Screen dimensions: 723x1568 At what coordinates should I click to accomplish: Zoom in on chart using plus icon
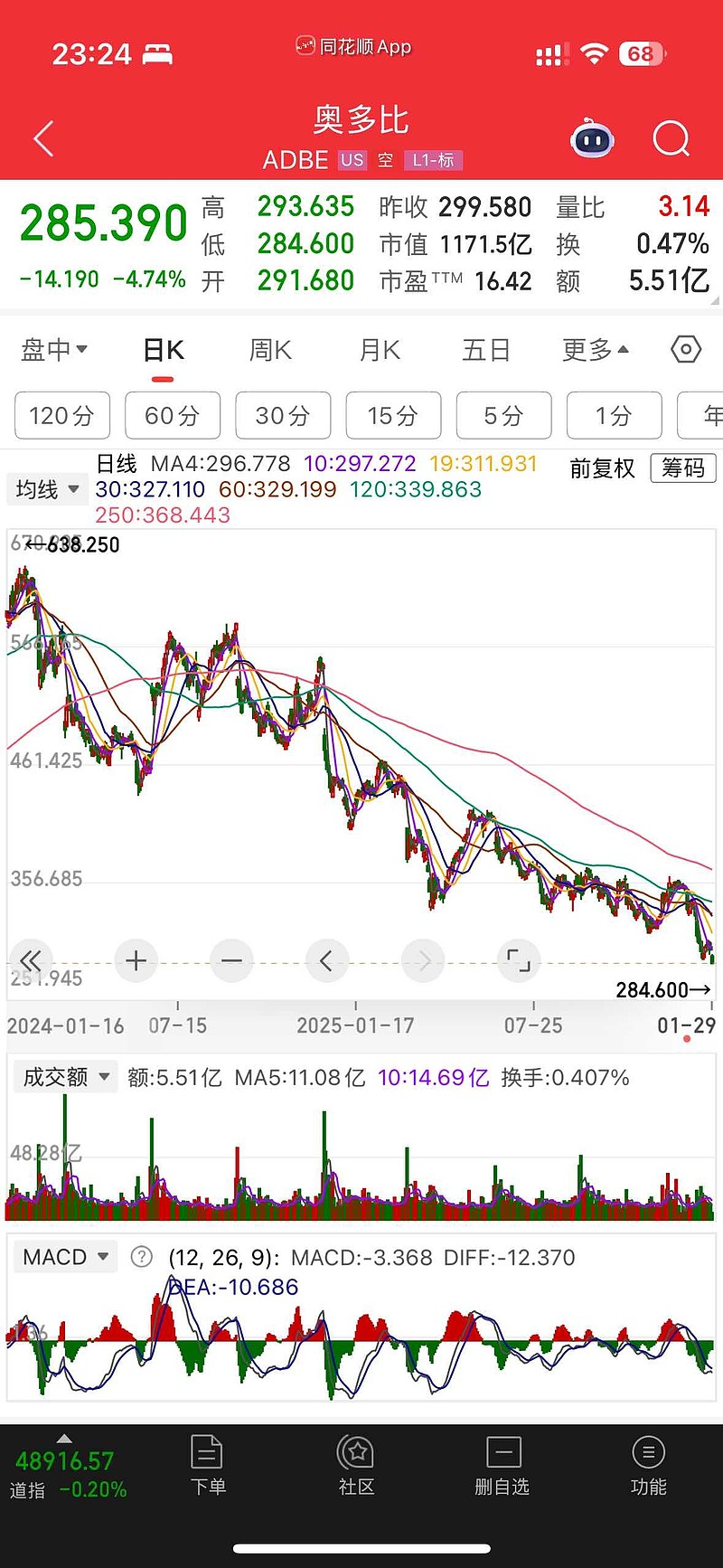[x=136, y=960]
